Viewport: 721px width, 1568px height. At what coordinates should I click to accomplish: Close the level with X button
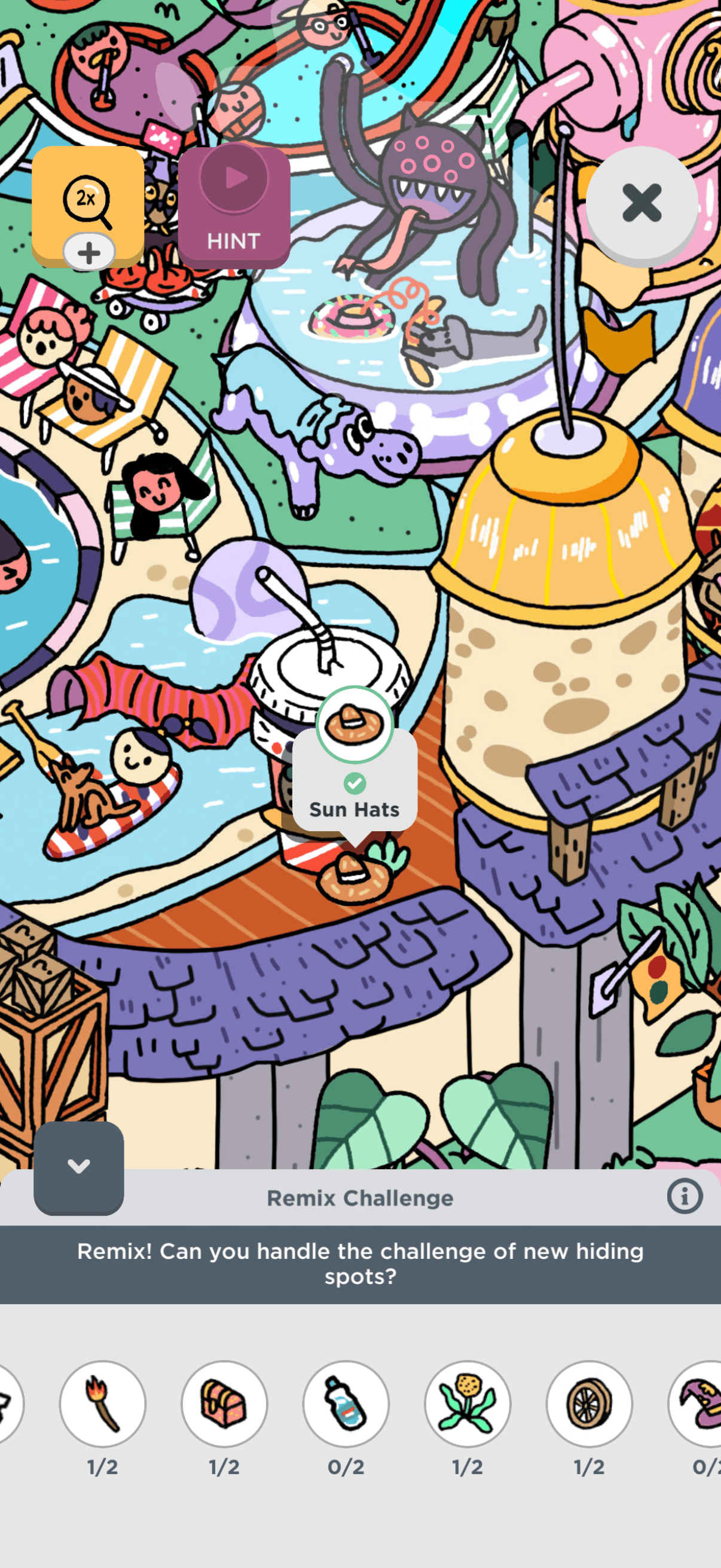point(641,203)
